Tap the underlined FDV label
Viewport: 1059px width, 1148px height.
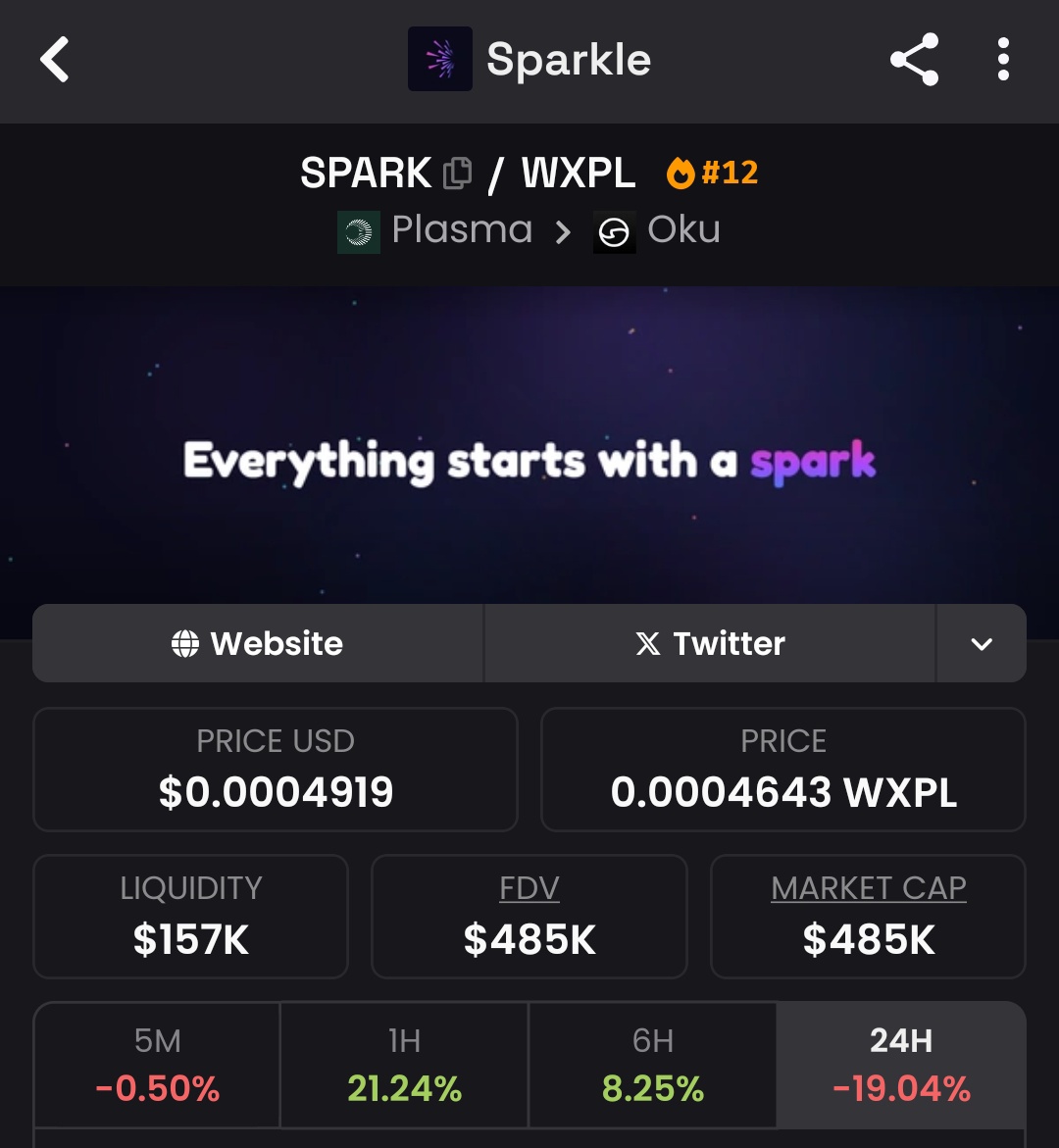click(x=529, y=888)
